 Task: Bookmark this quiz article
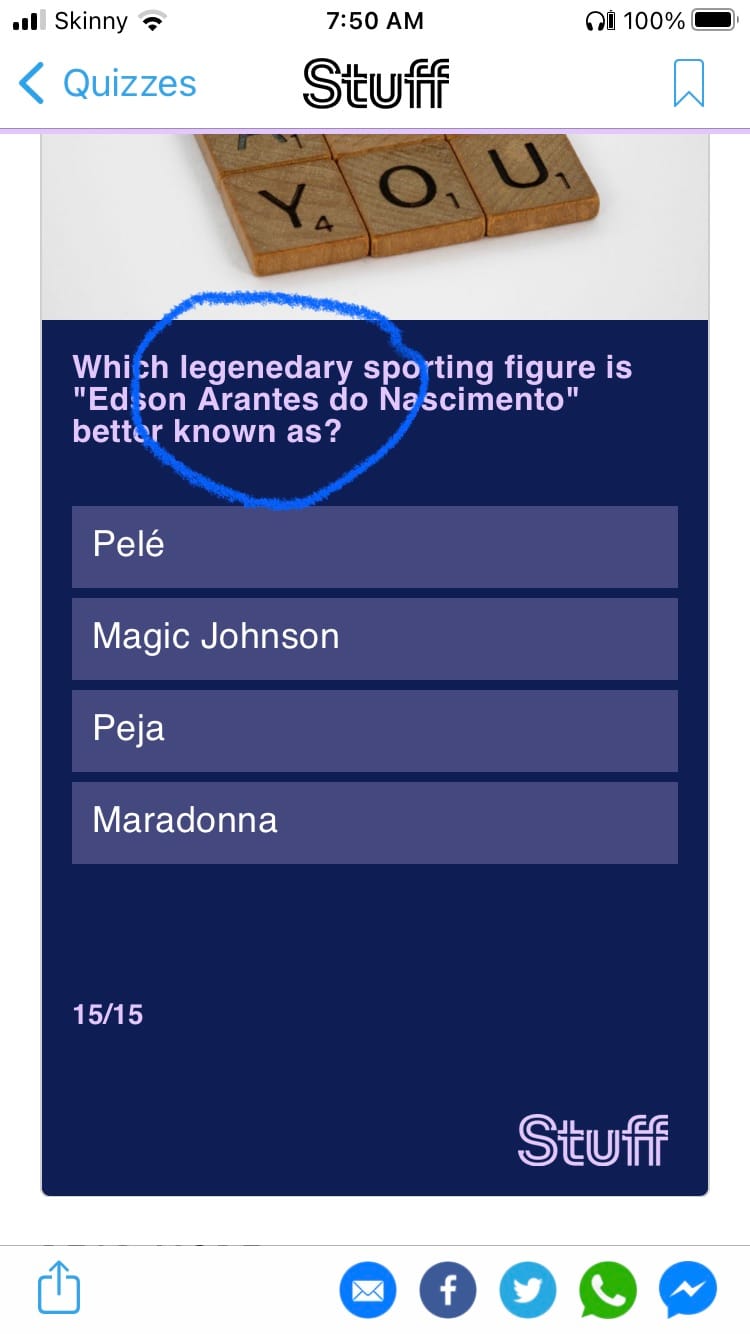click(x=689, y=83)
